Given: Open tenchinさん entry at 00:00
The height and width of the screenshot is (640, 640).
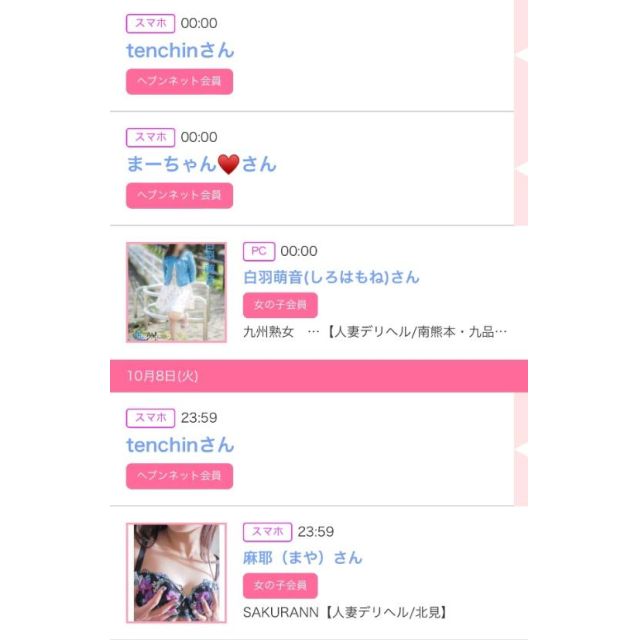Looking at the screenshot, I should pos(180,50).
